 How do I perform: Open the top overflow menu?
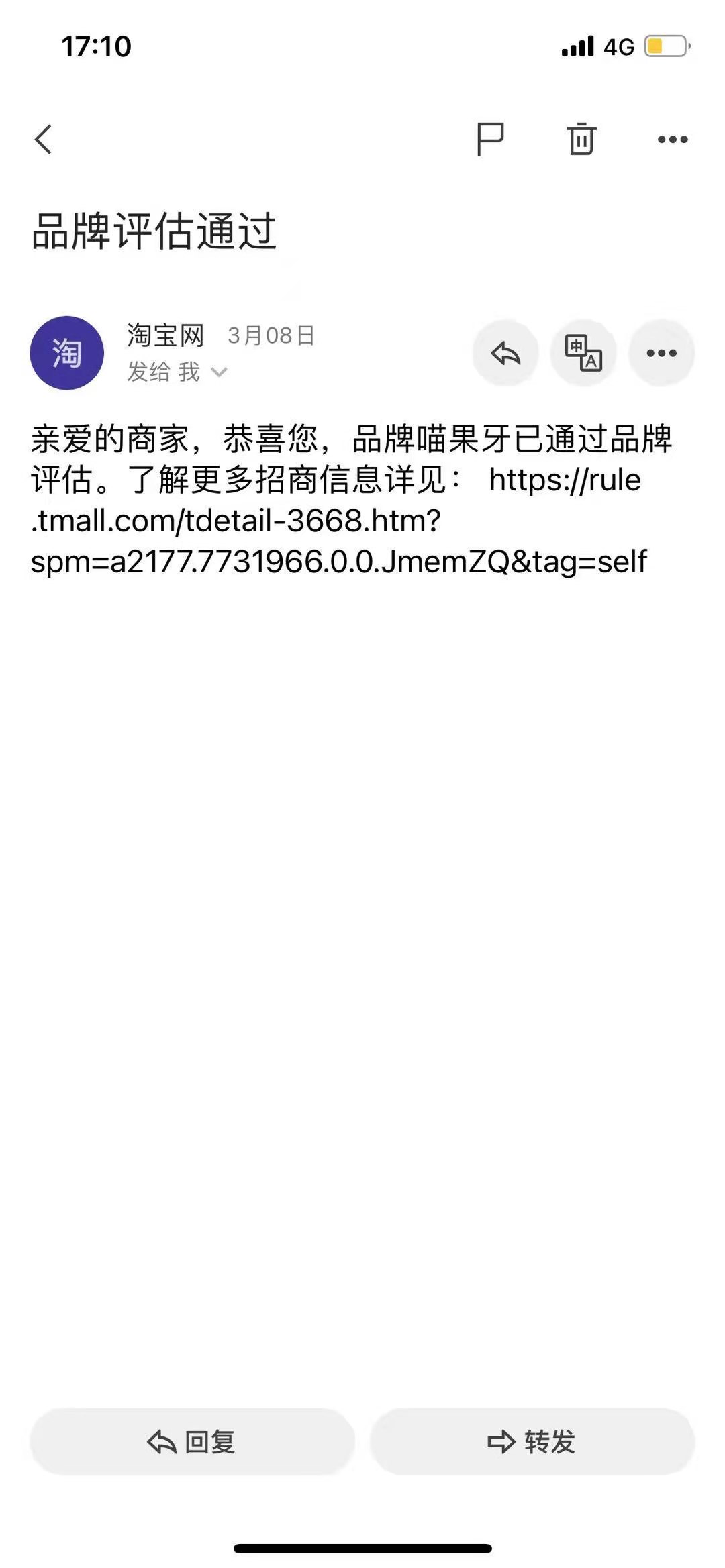click(x=673, y=140)
